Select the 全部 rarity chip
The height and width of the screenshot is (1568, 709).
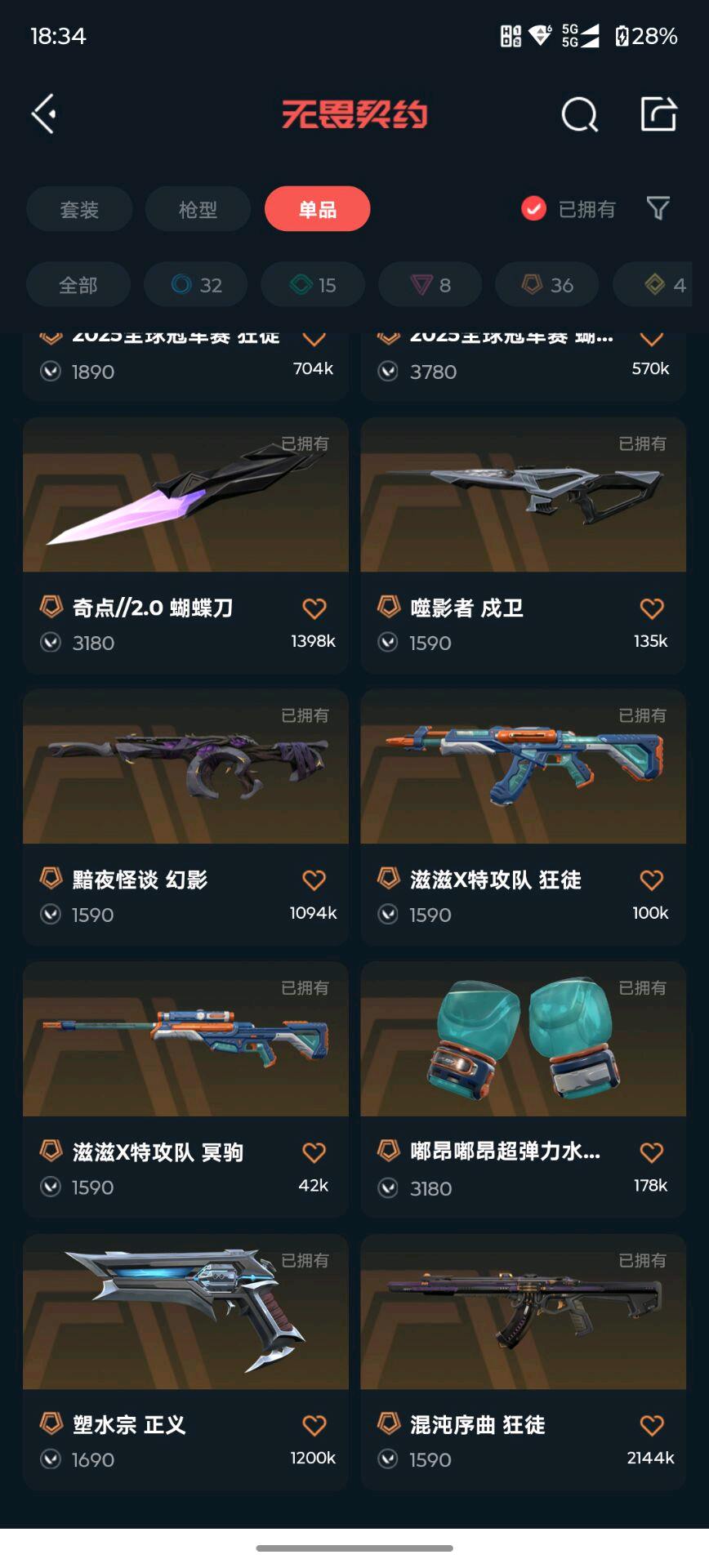click(x=78, y=284)
